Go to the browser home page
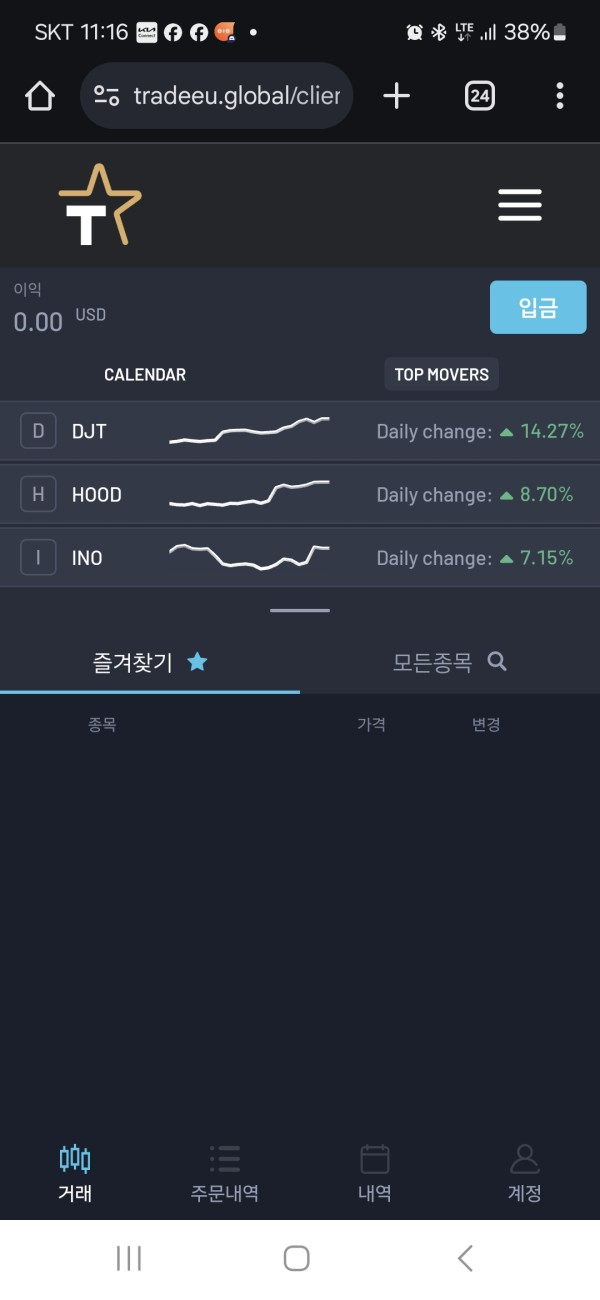This screenshot has width=600, height=1300. tap(40, 96)
